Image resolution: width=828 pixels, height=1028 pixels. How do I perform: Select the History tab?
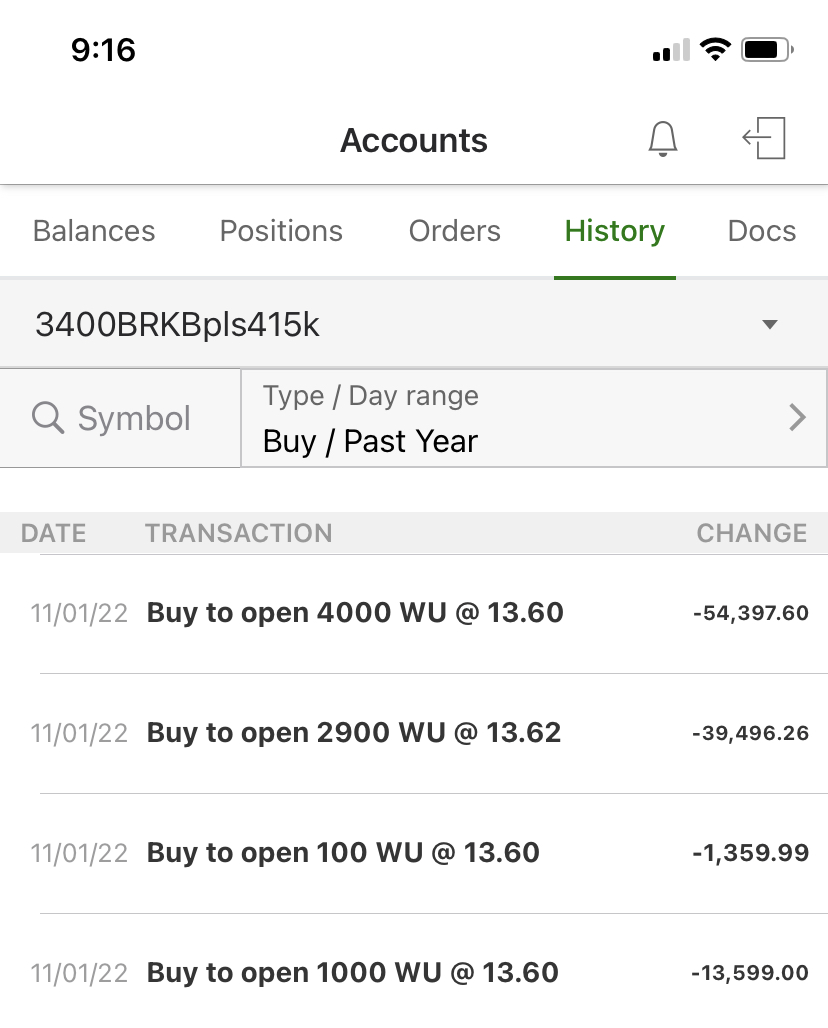click(614, 231)
